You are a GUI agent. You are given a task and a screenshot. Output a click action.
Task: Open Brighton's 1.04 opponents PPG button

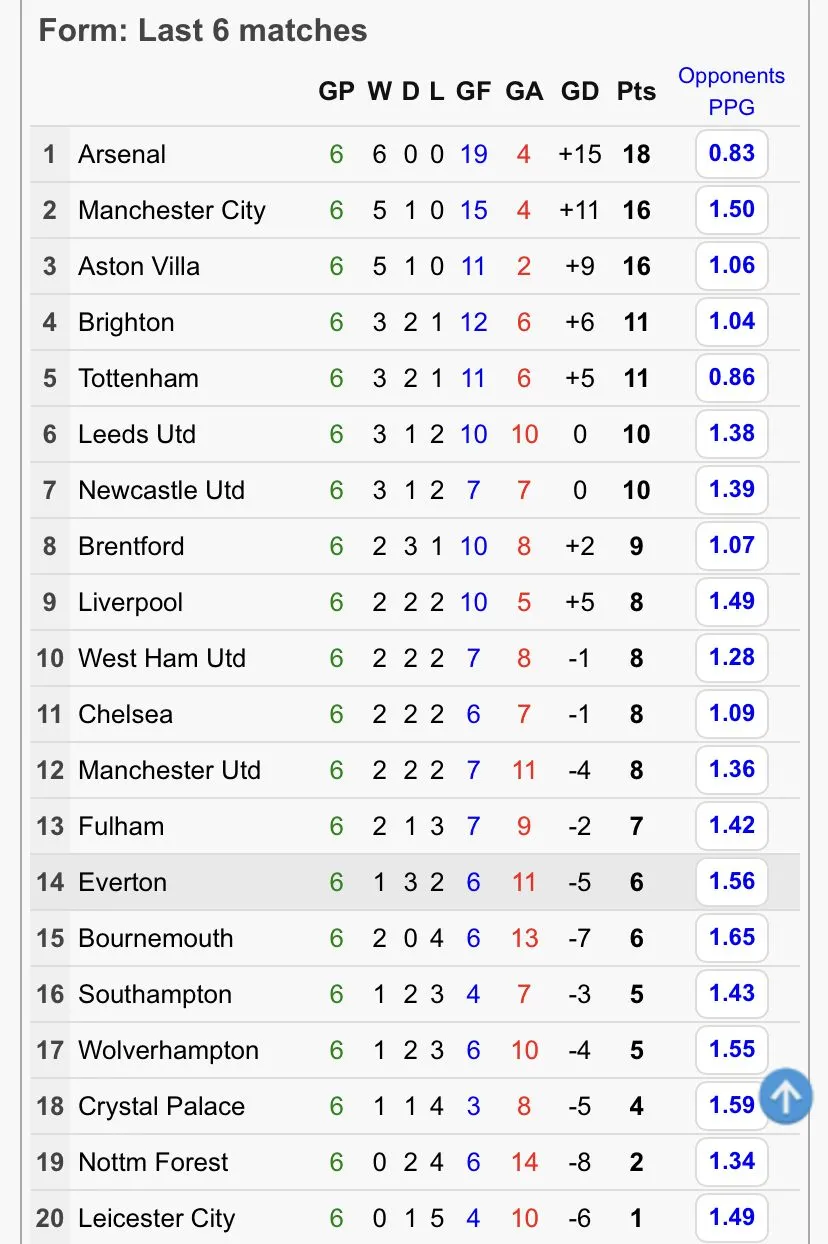click(x=731, y=322)
